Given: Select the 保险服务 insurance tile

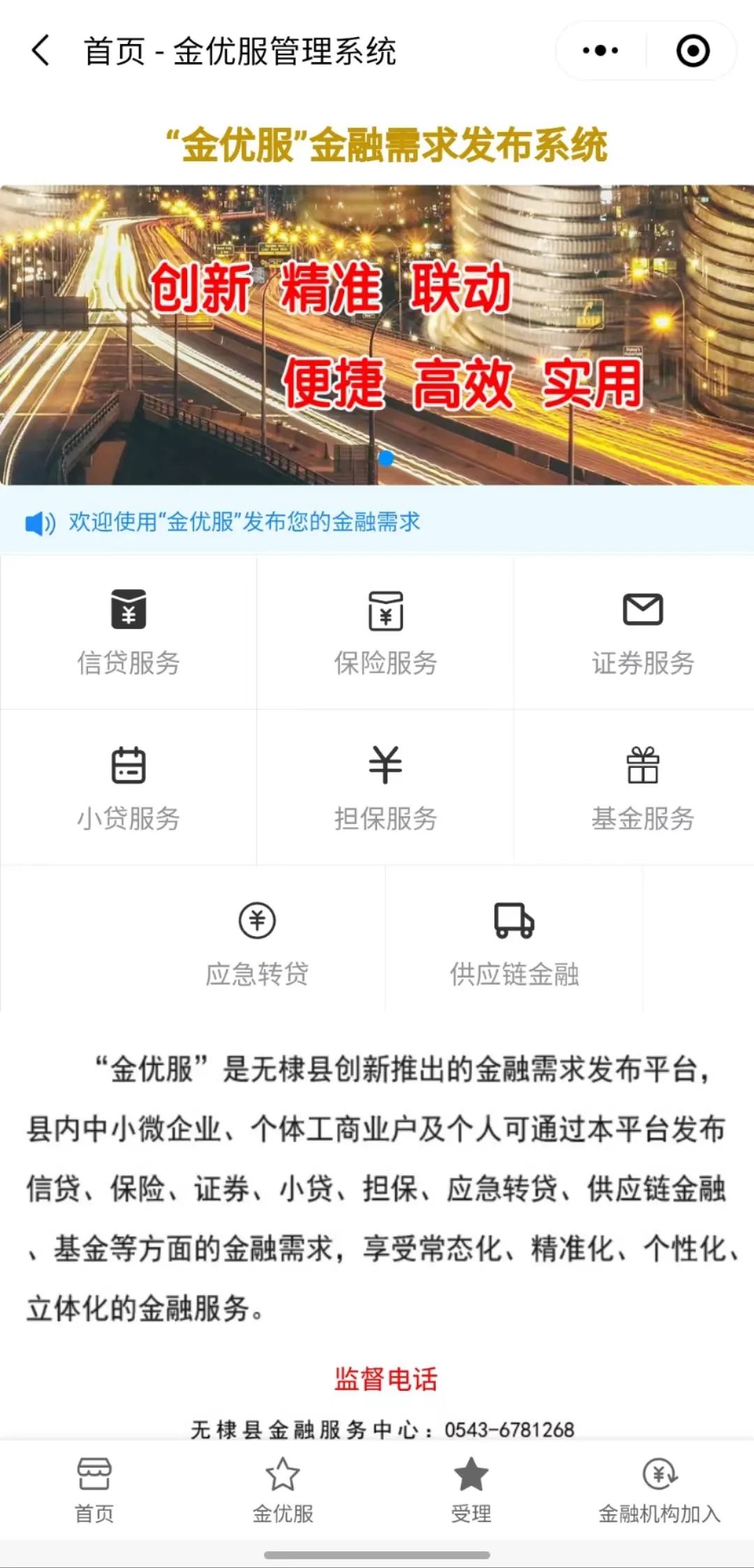Looking at the screenshot, I should [385, 633].
